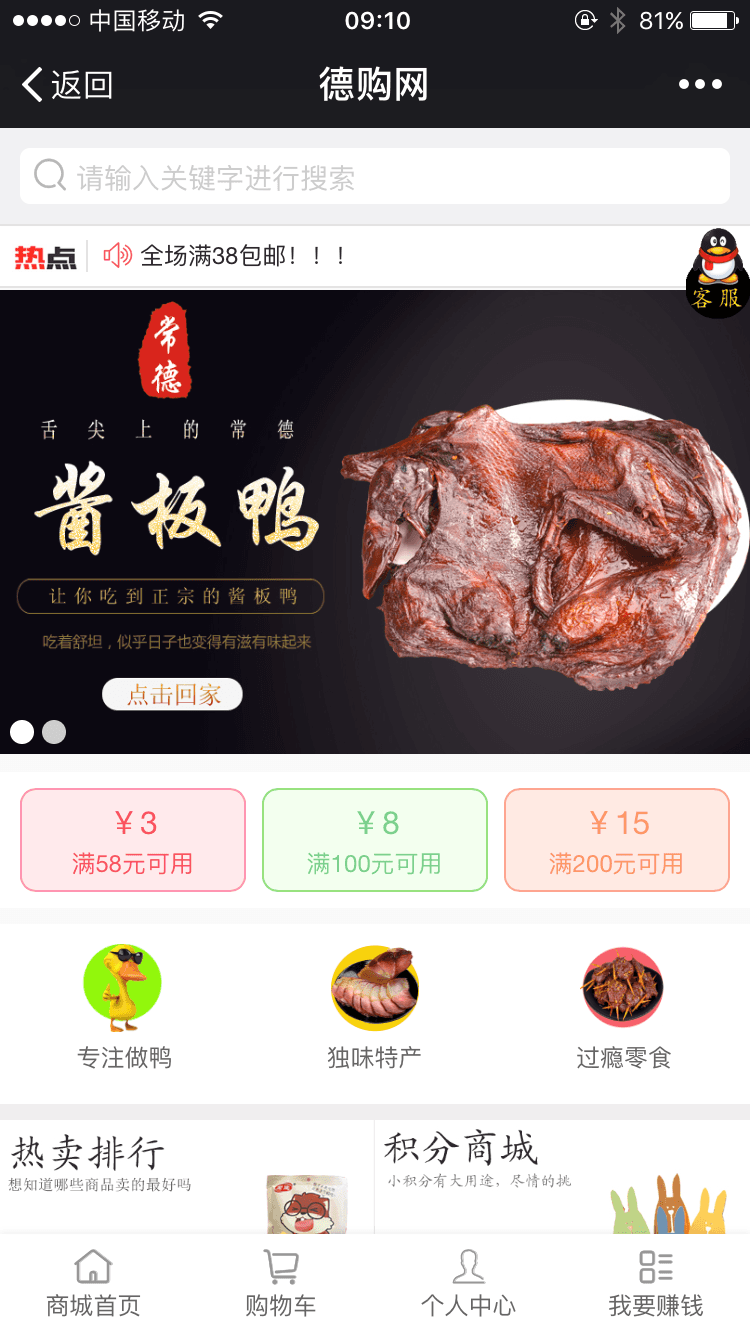This screenshot has height=1334, width=750.
Task: Open the 积分商城 section
Action: 562,1175
